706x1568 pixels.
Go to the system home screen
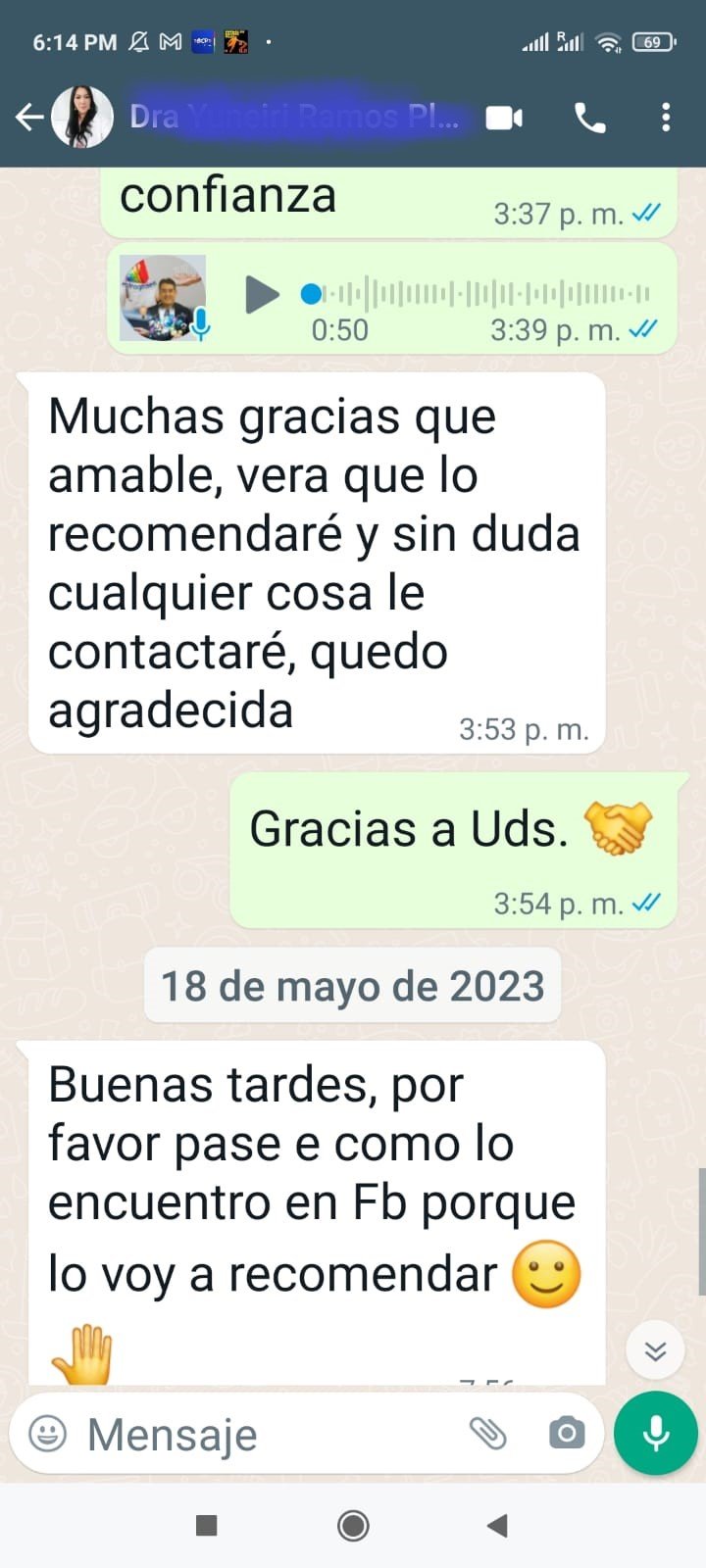pyautogui.click(x=353, y=1525)
